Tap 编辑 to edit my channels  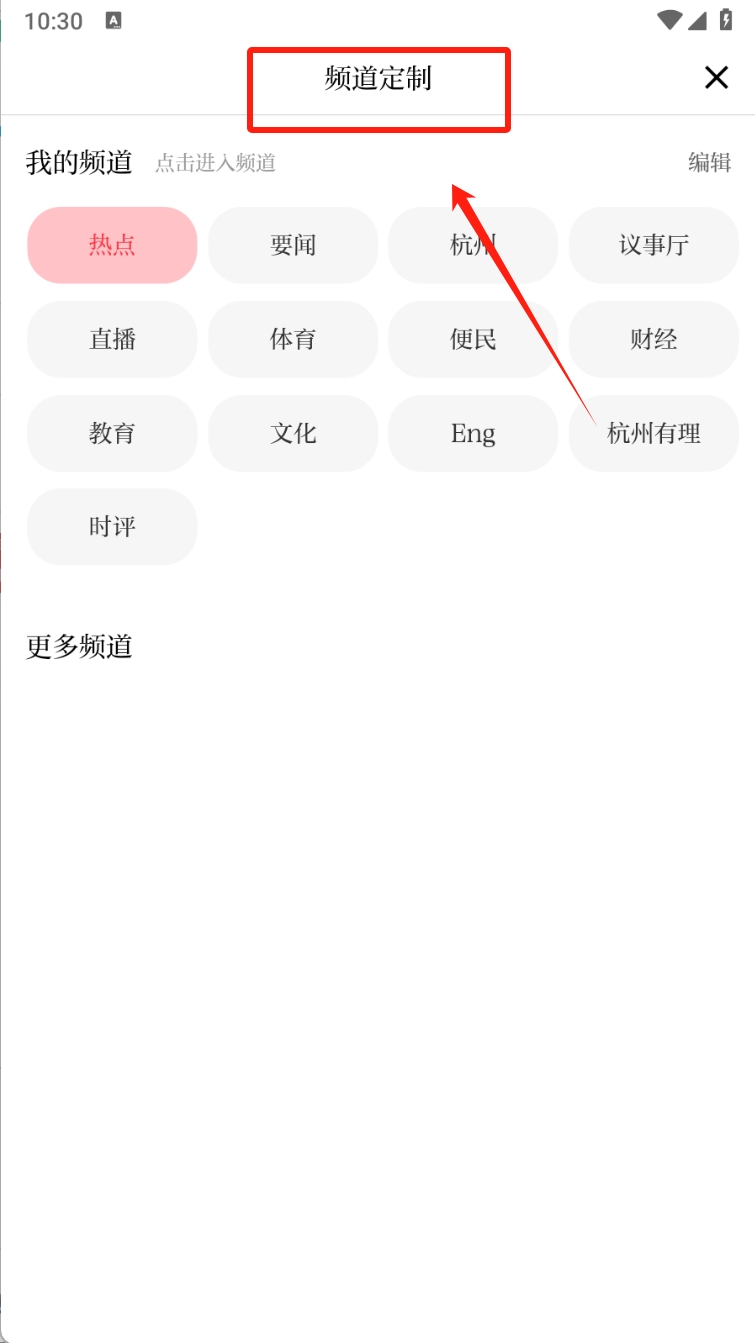tap(709, 163)
